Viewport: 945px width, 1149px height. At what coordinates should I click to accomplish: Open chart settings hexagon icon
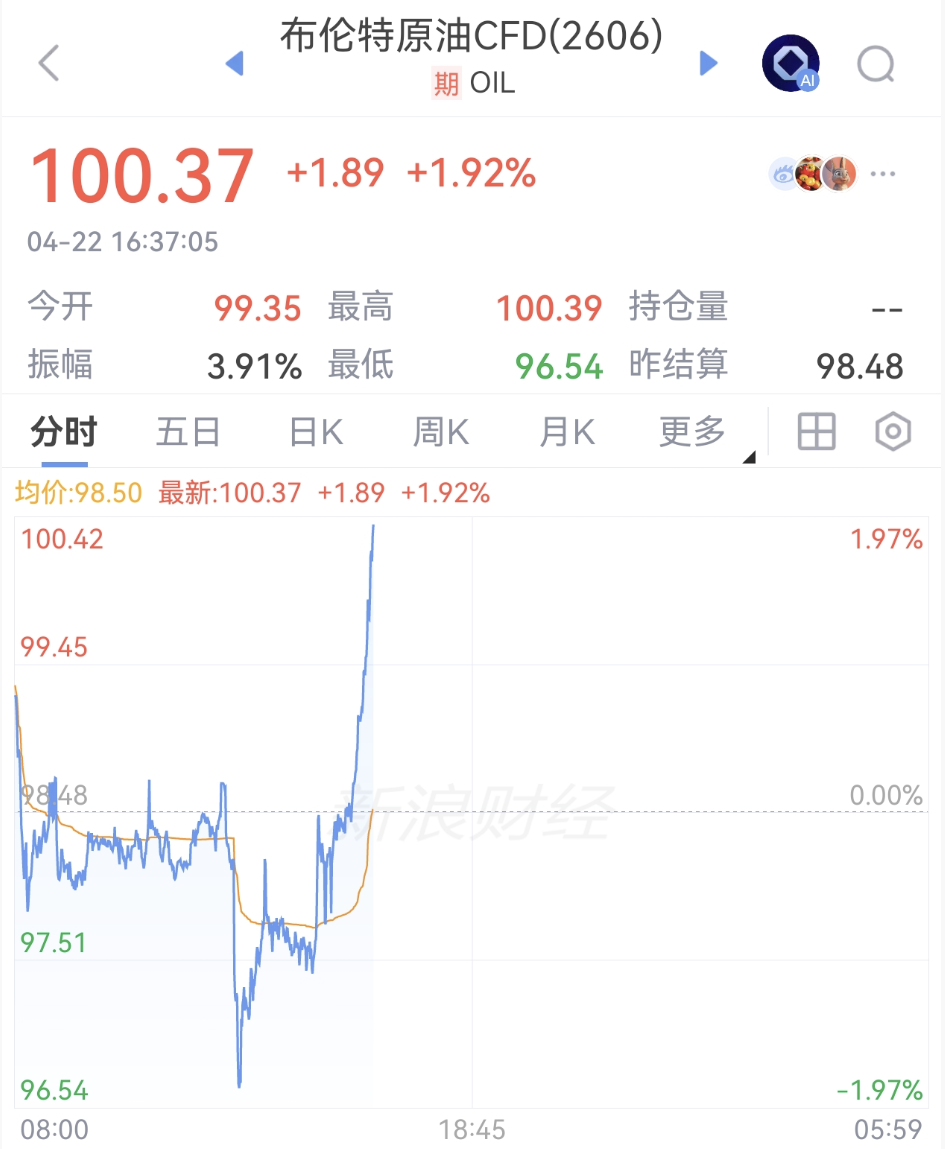(x=893, y=433)
